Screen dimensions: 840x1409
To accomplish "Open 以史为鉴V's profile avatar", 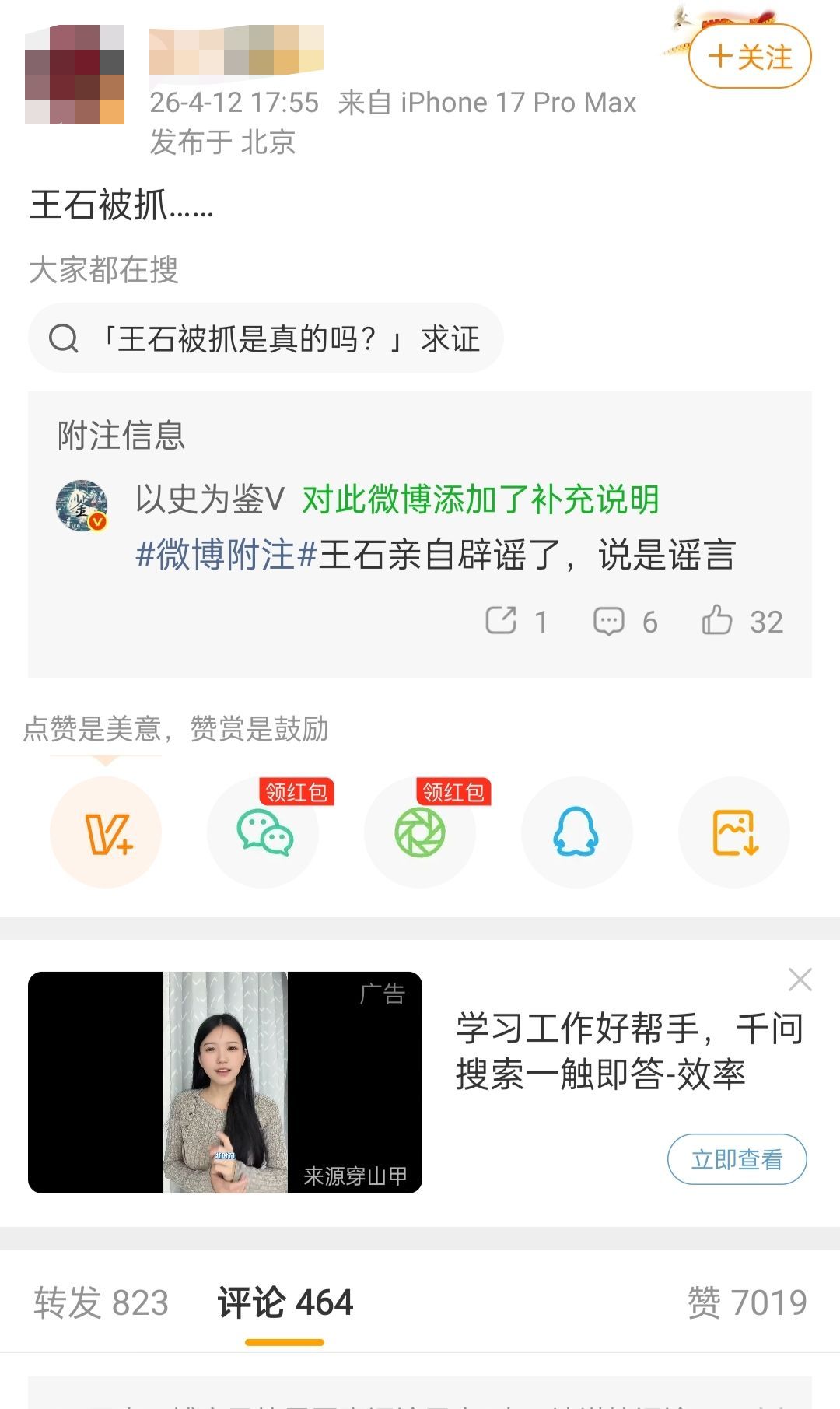I will 82,506.
